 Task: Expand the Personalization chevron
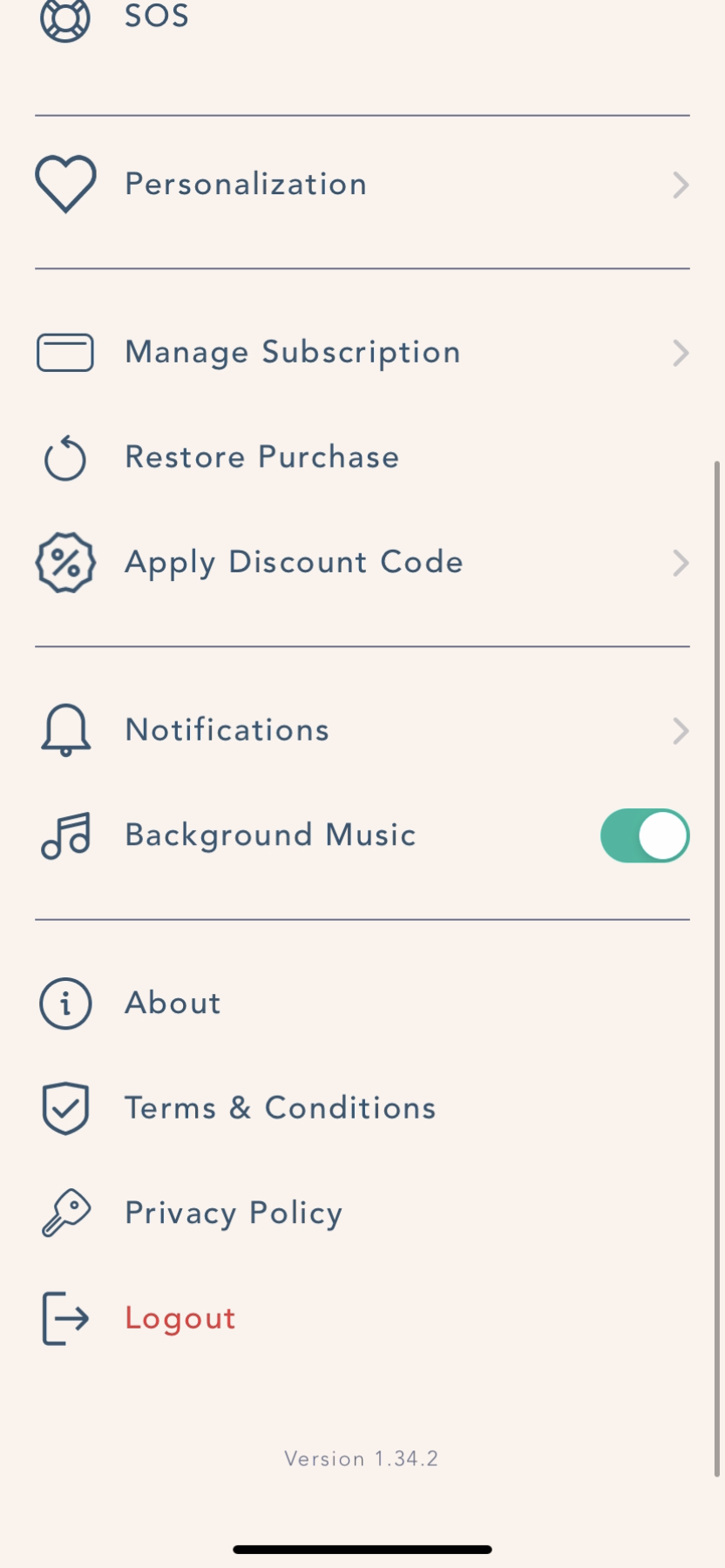[681, 184]
